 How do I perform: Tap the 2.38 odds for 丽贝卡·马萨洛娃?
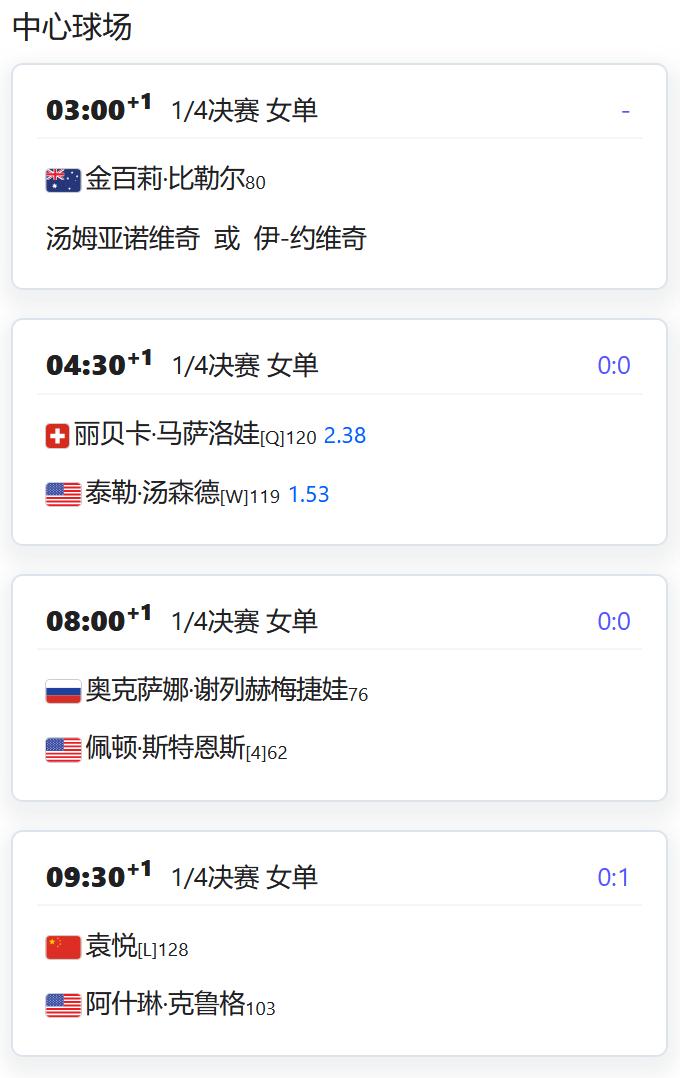[345, 436]
